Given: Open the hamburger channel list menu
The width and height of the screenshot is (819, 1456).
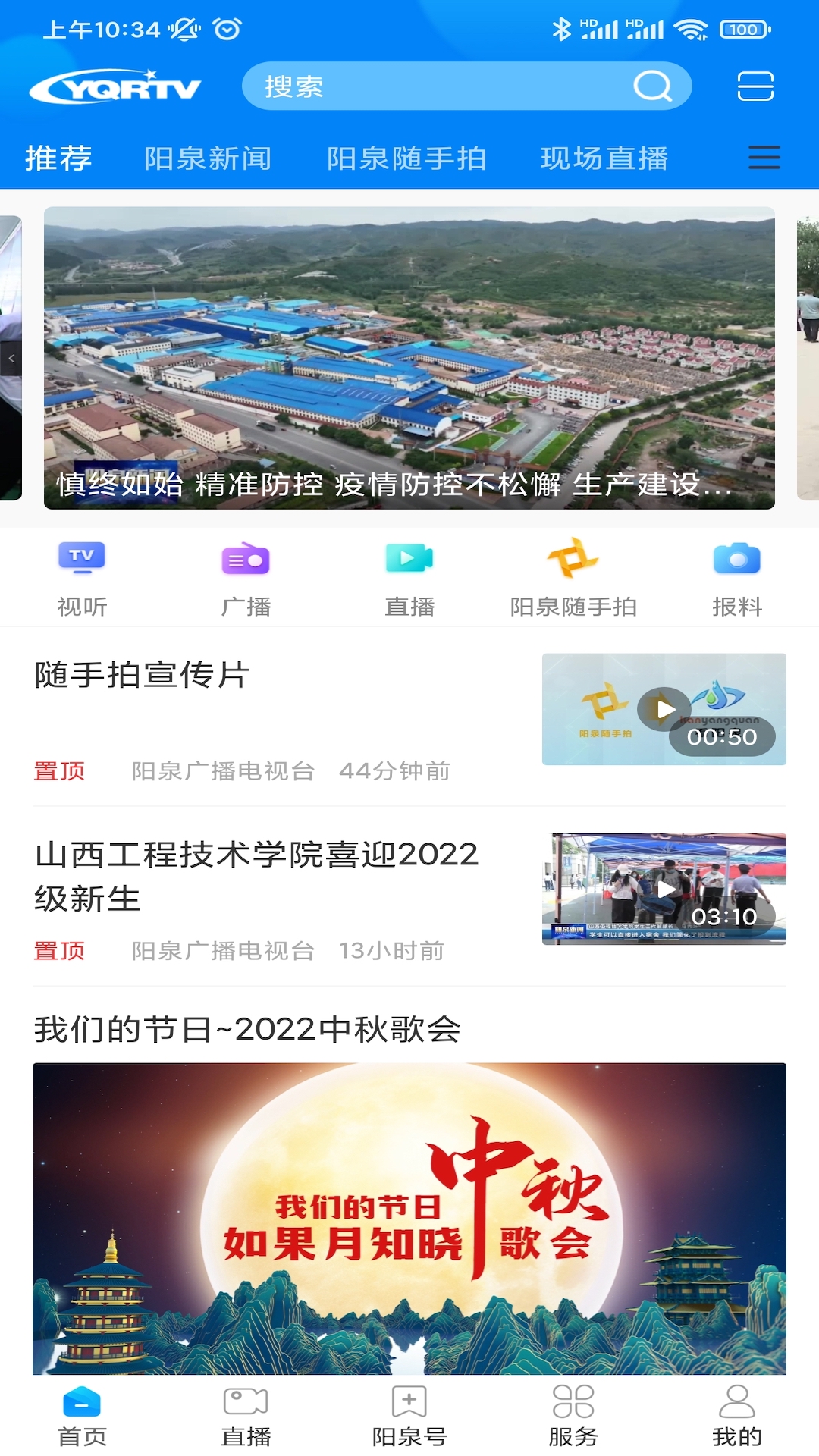Looking at the screenshot, I should pos(764,158).
